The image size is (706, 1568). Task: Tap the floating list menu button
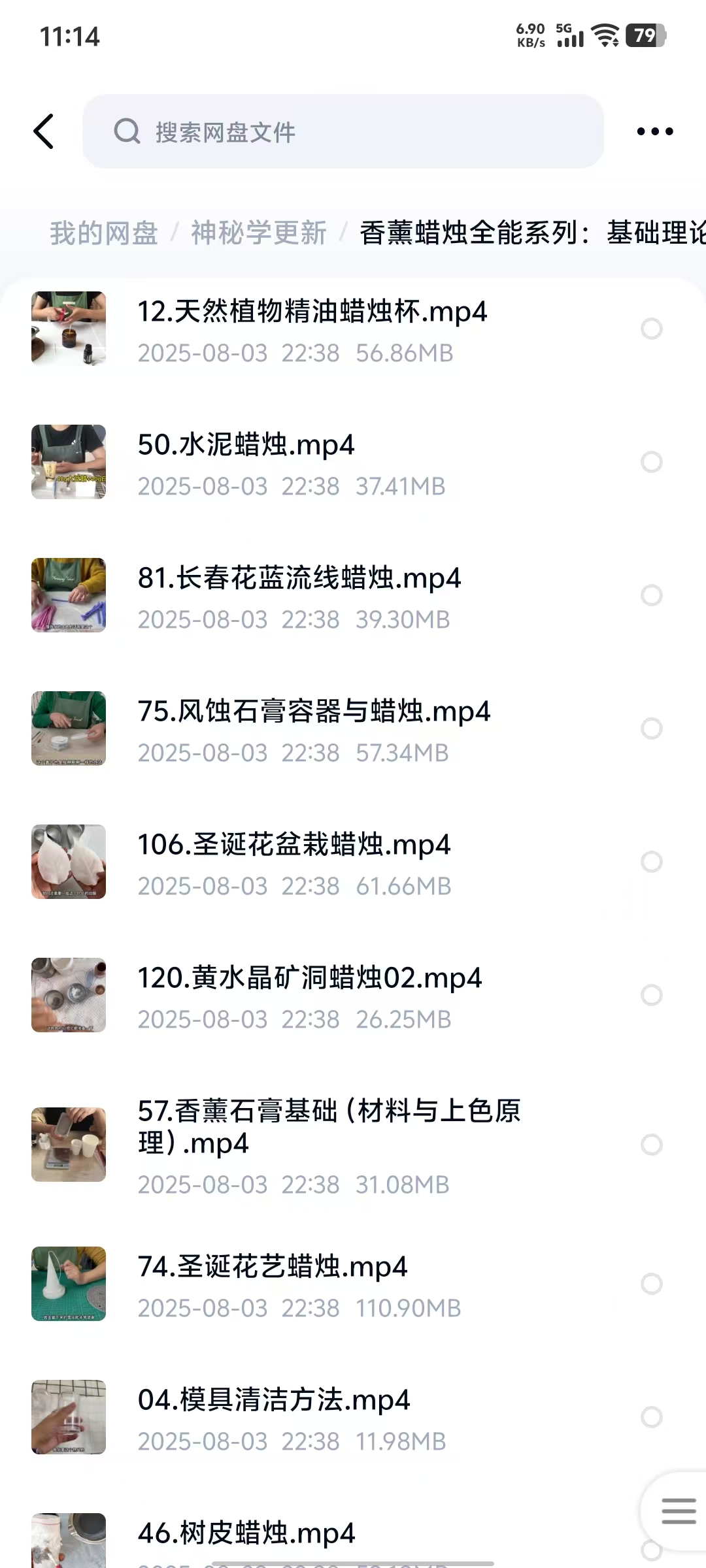[678, 1511]
